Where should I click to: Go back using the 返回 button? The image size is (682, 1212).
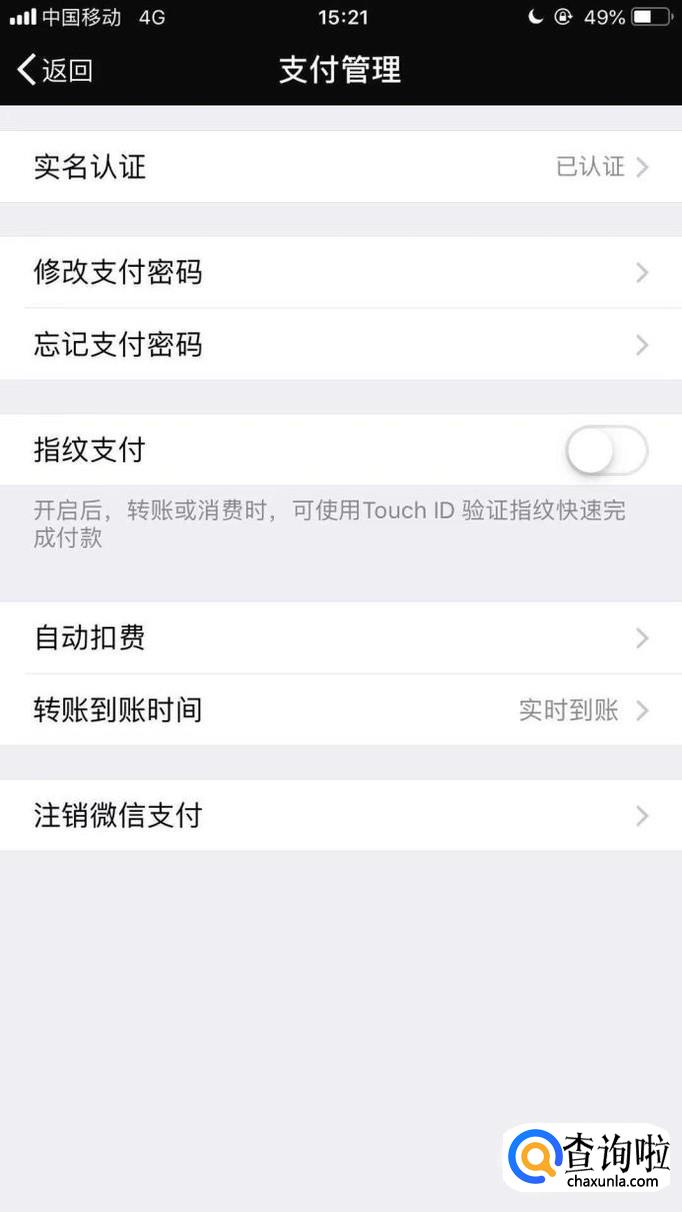click(55, 70)
